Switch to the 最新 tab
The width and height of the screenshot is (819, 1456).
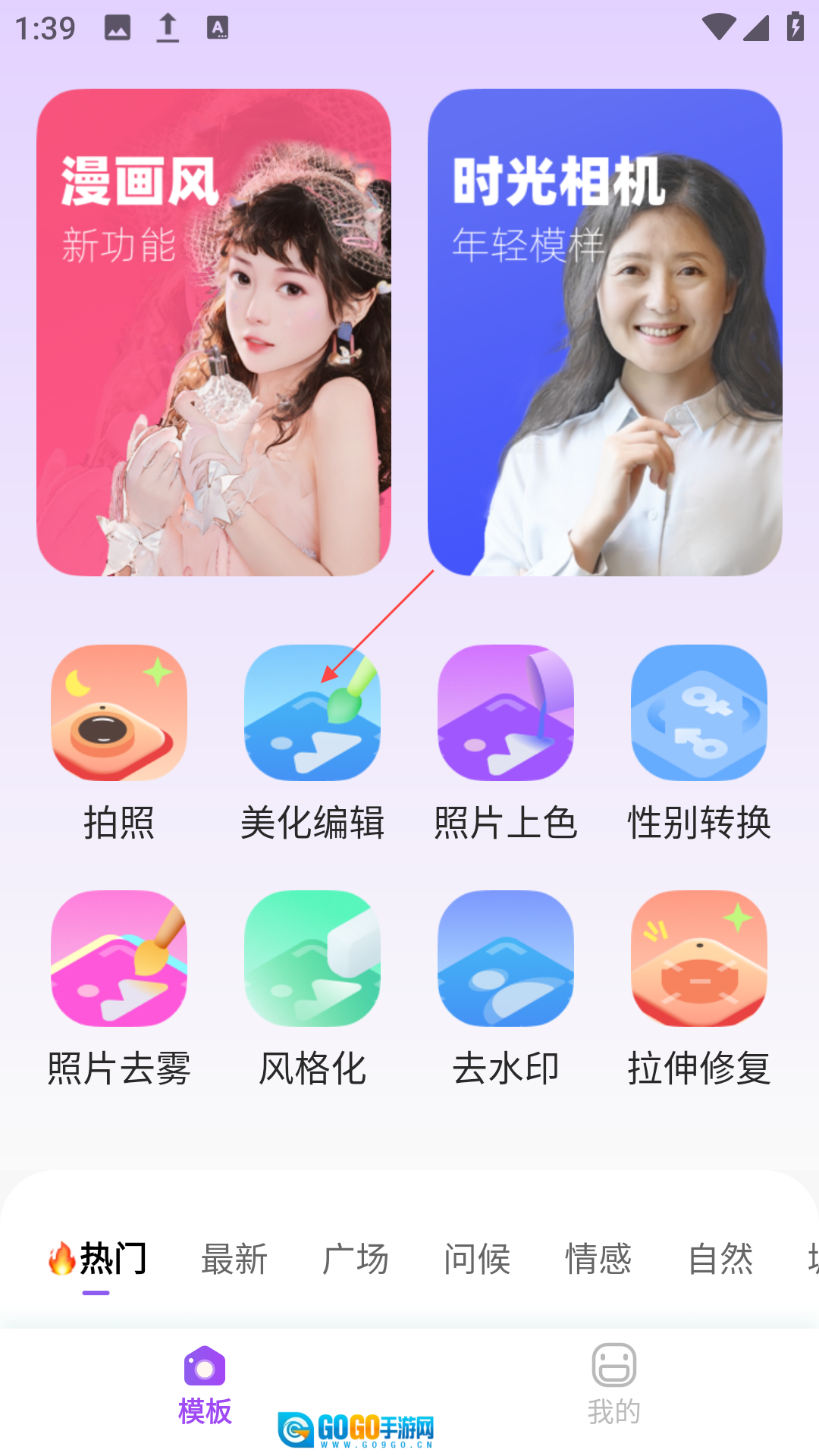tap(234, 1259)
